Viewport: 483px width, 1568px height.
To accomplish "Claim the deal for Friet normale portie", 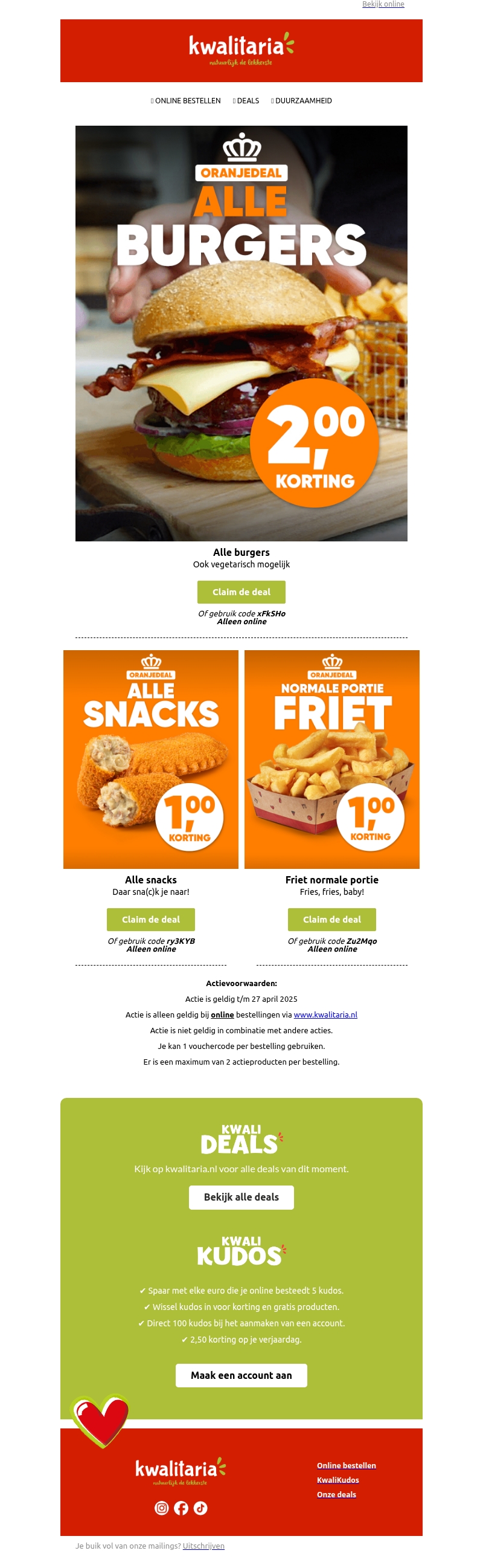I will pyautogui.click(x=331, y=919).
